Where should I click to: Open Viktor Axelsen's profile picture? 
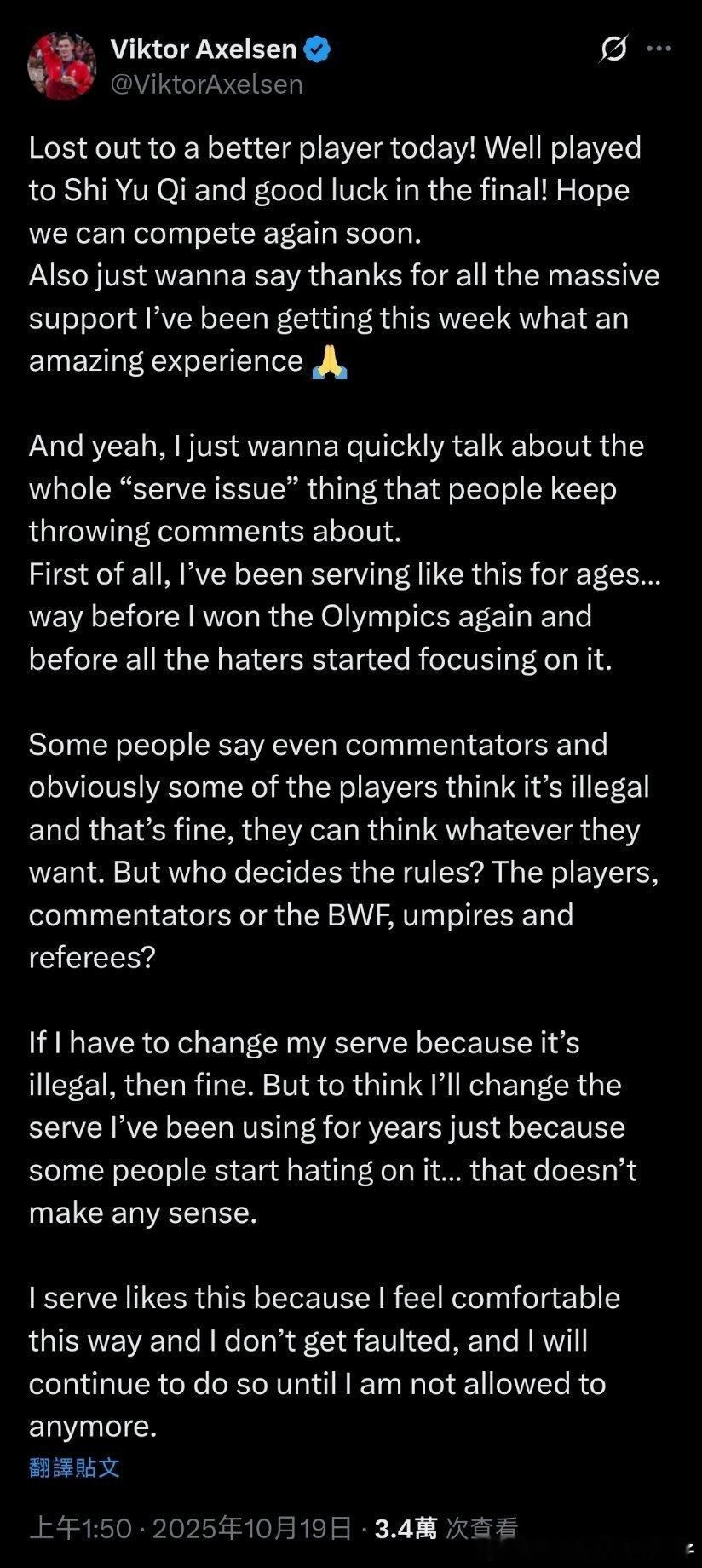tap(61, 66)
